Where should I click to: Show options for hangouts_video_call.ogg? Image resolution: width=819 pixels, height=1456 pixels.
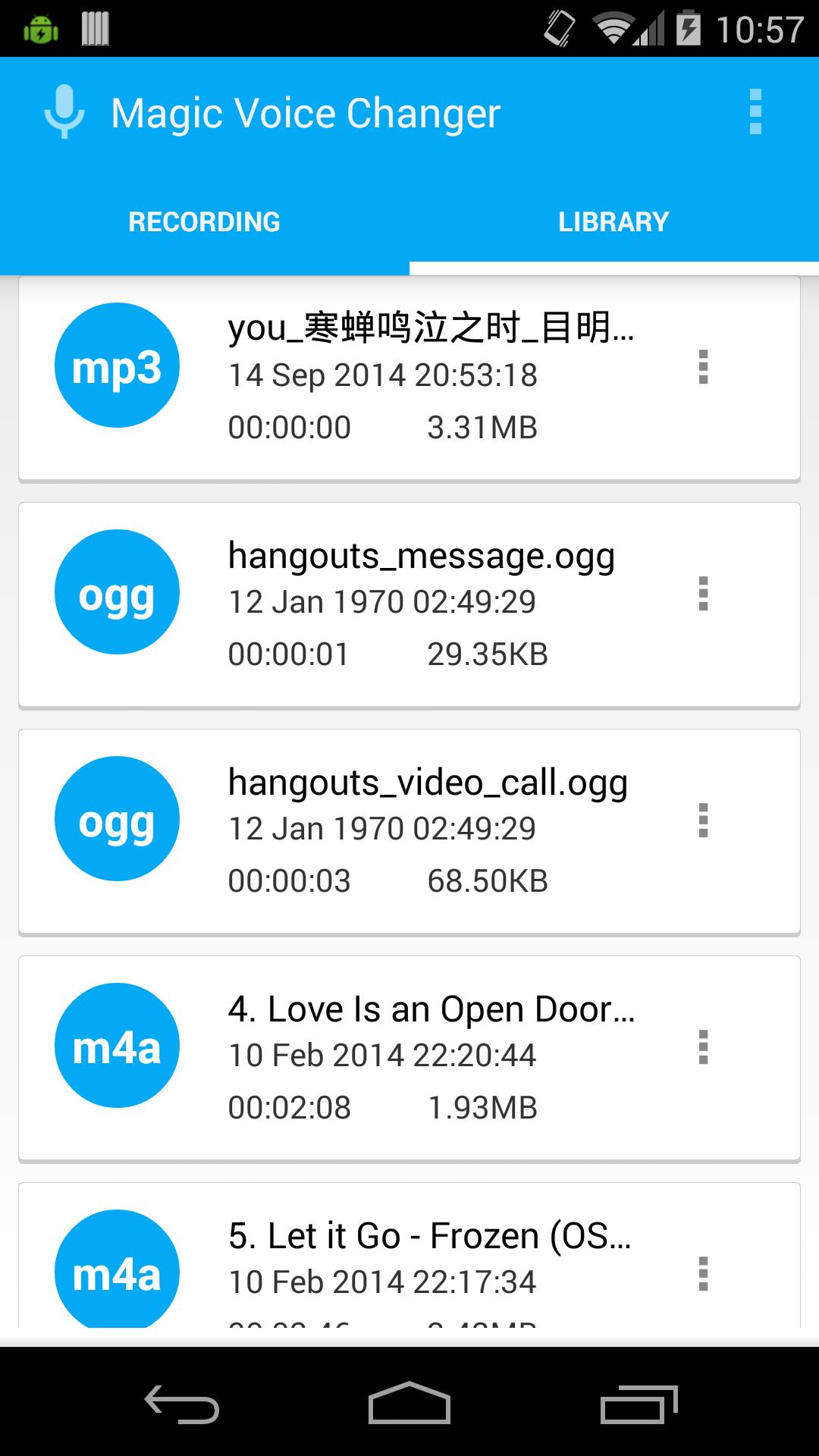703,821
